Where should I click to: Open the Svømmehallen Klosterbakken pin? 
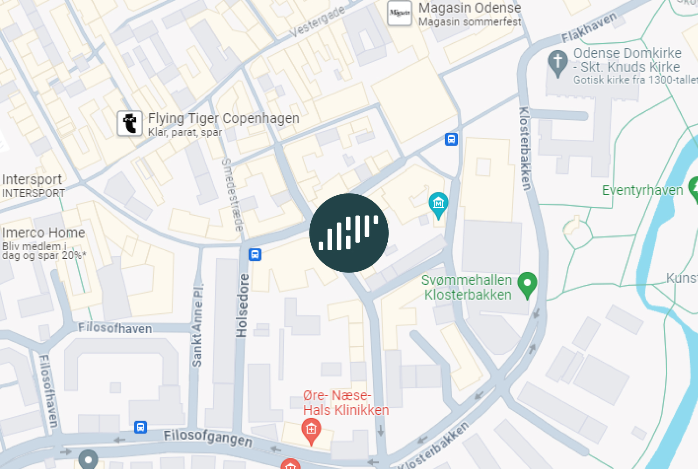point(529,283)
